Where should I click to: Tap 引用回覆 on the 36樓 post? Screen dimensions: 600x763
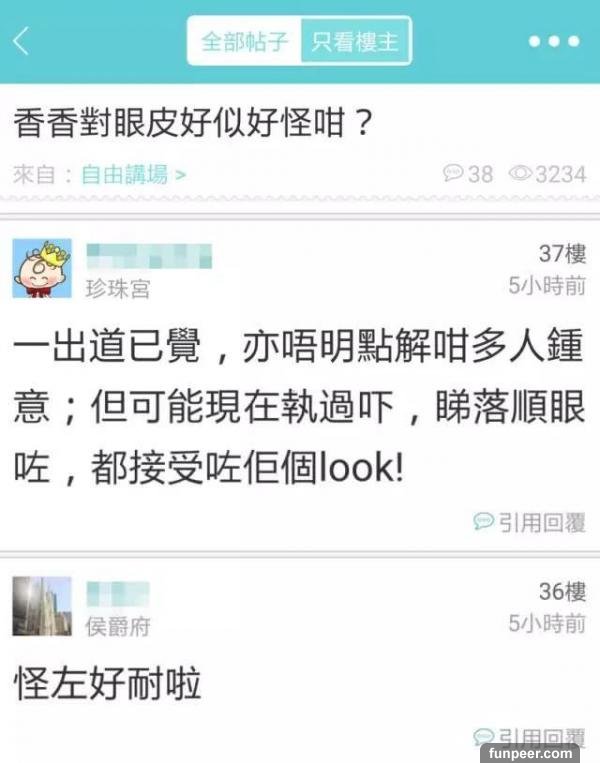(x=529, y=738)
